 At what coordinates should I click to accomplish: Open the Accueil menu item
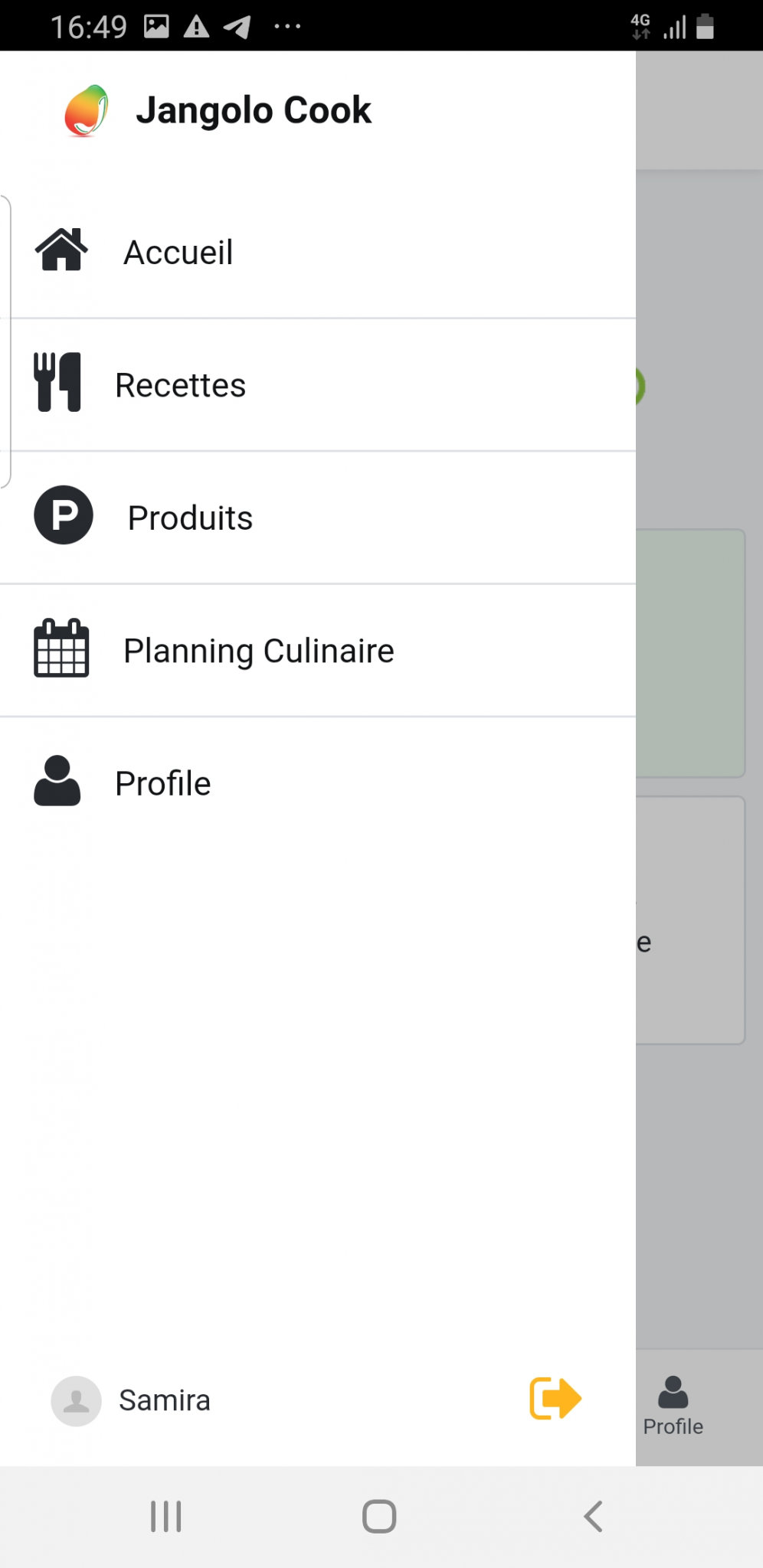pyautogui.click(x=318, y=252)
